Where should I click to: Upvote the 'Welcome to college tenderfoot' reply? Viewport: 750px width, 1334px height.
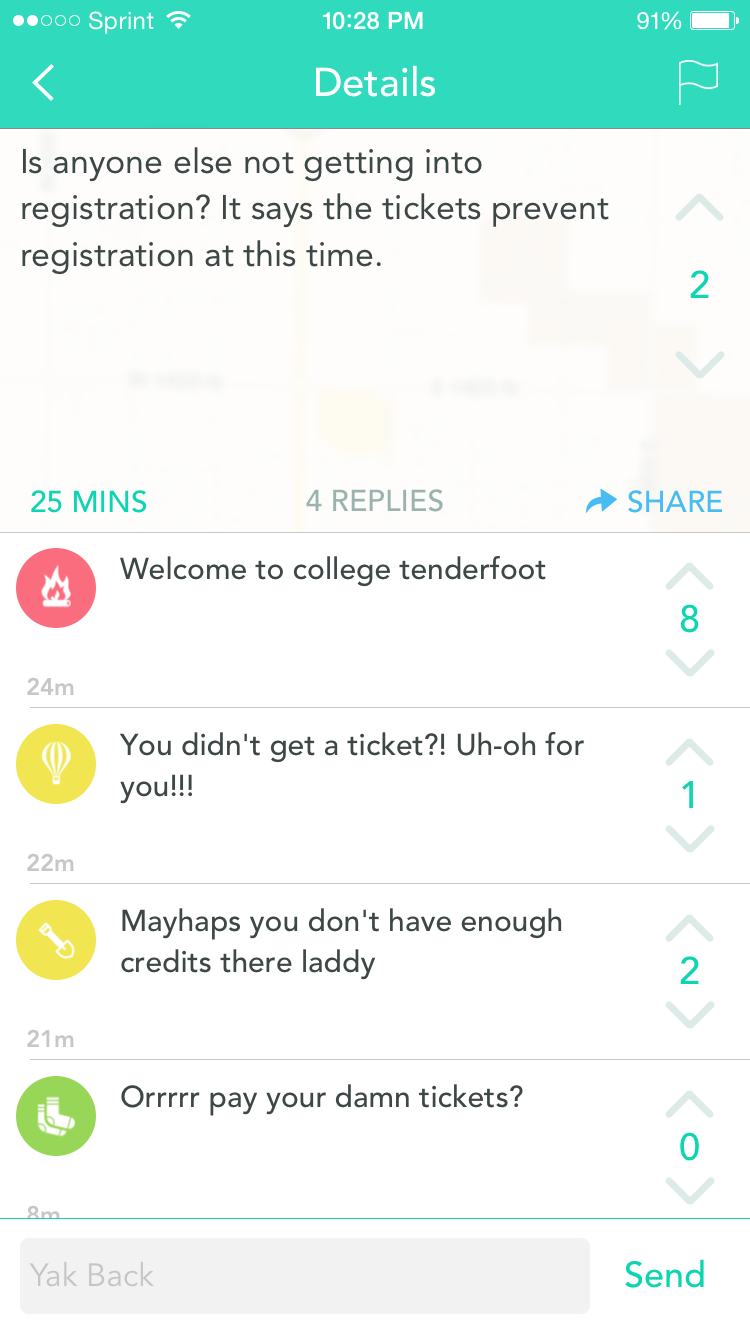(x=689, y=577)
